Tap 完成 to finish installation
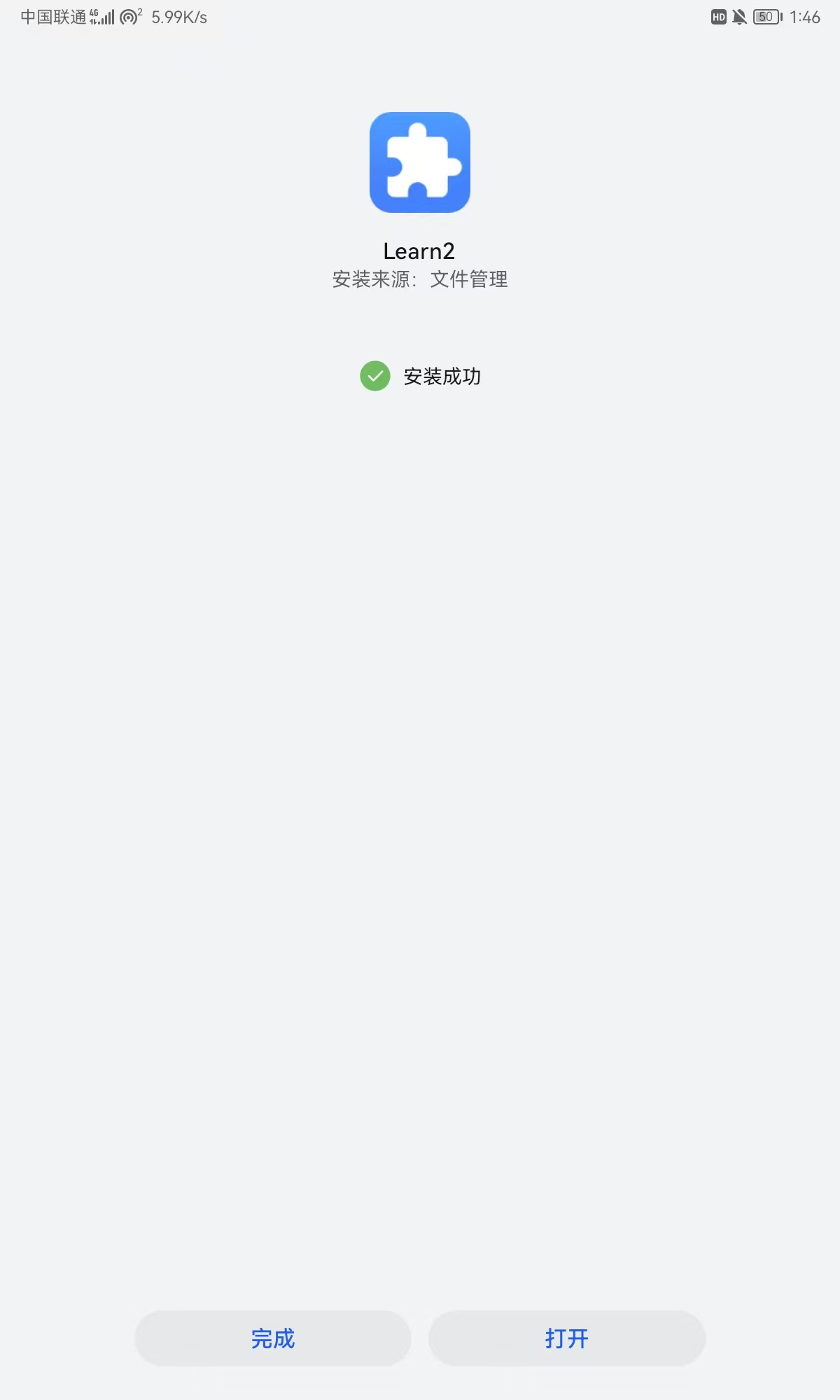 [272, 1338]
